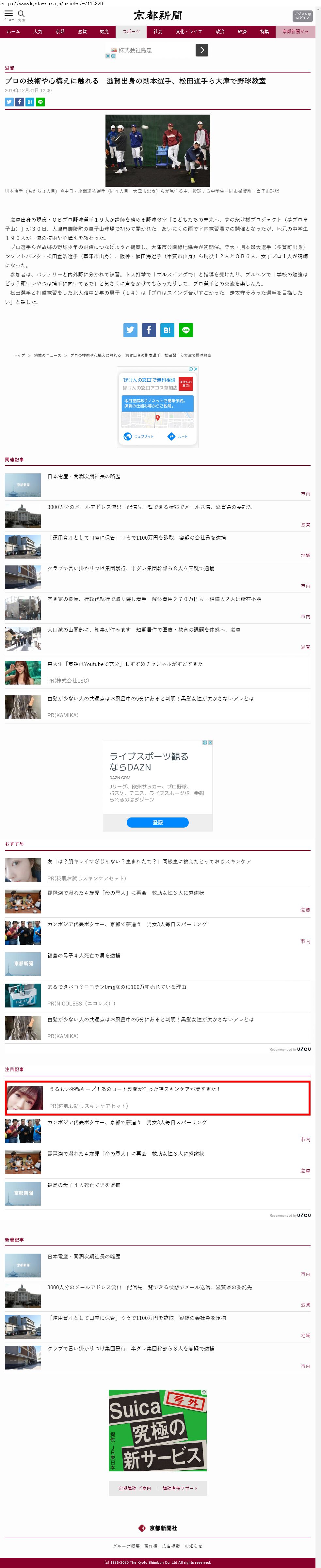Screen dimensions: 321x1568
Task: Switch to the 社会 tab
Action: click(158, 32)
